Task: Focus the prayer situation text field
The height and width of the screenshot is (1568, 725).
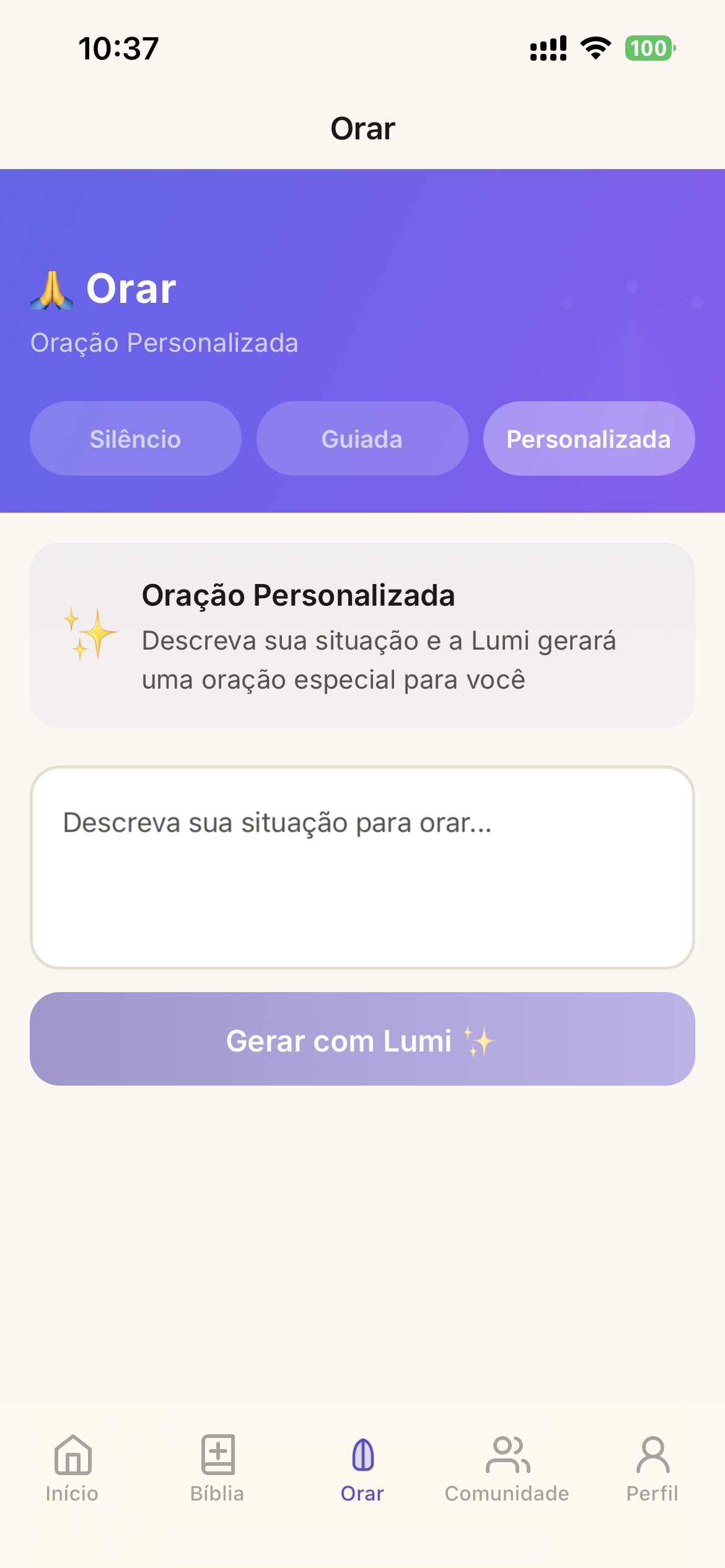Action: pyautogui.click(x=362, y=867)
